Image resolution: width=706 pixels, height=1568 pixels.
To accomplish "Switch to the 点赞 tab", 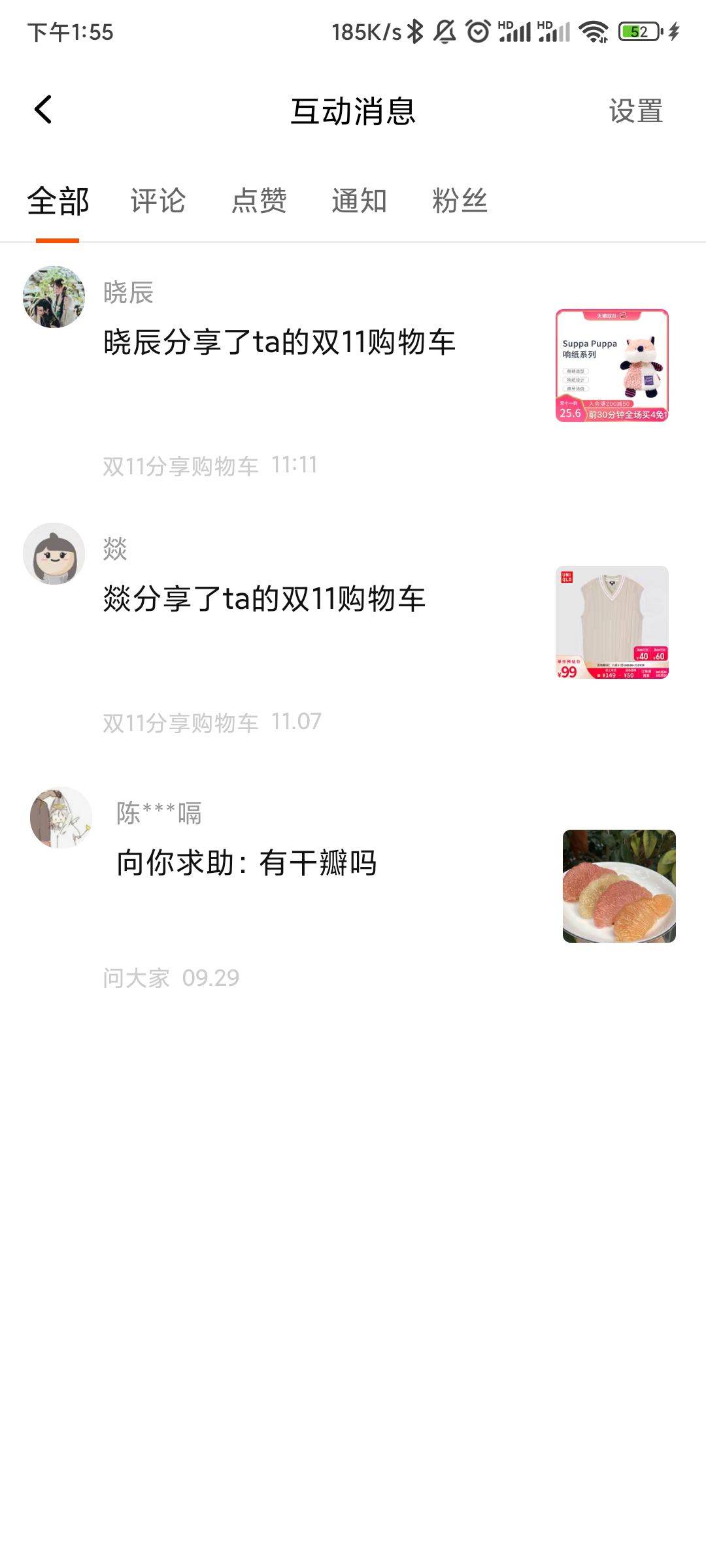I will [x=259, y=201].
